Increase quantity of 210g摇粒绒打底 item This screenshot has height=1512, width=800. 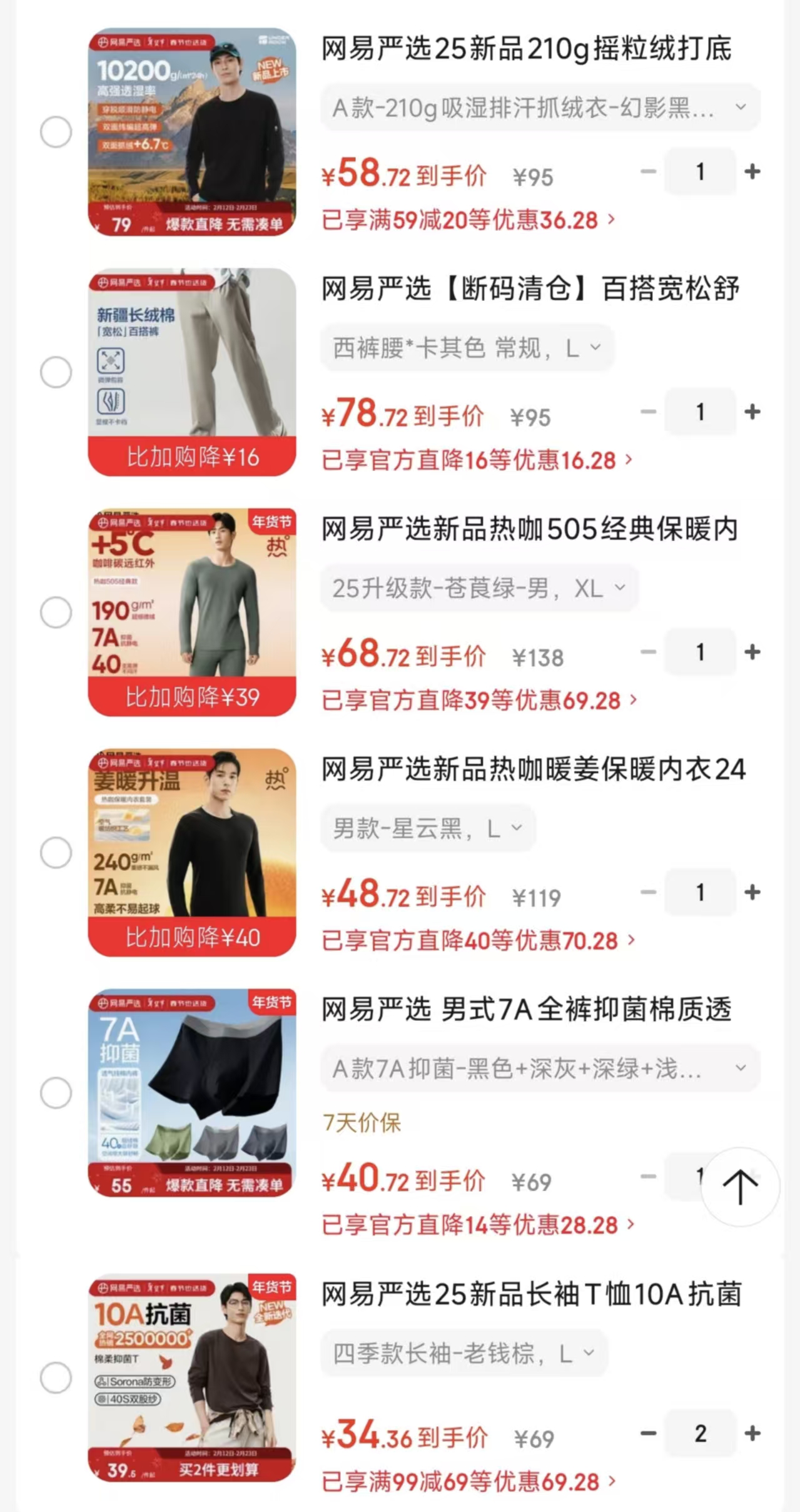coord(752,171)
